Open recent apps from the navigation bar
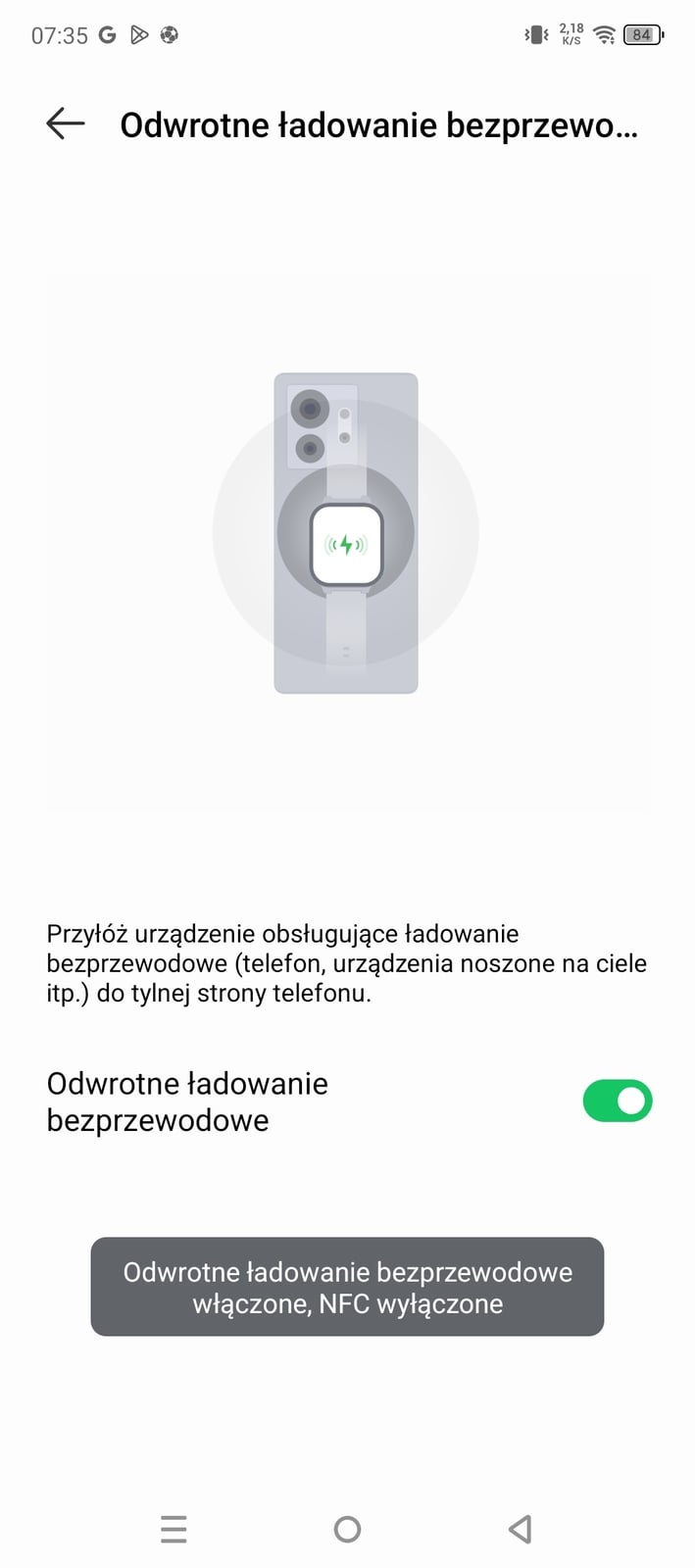Image resolution: width=695 pixels, height=1568 pixels. 174,1529
